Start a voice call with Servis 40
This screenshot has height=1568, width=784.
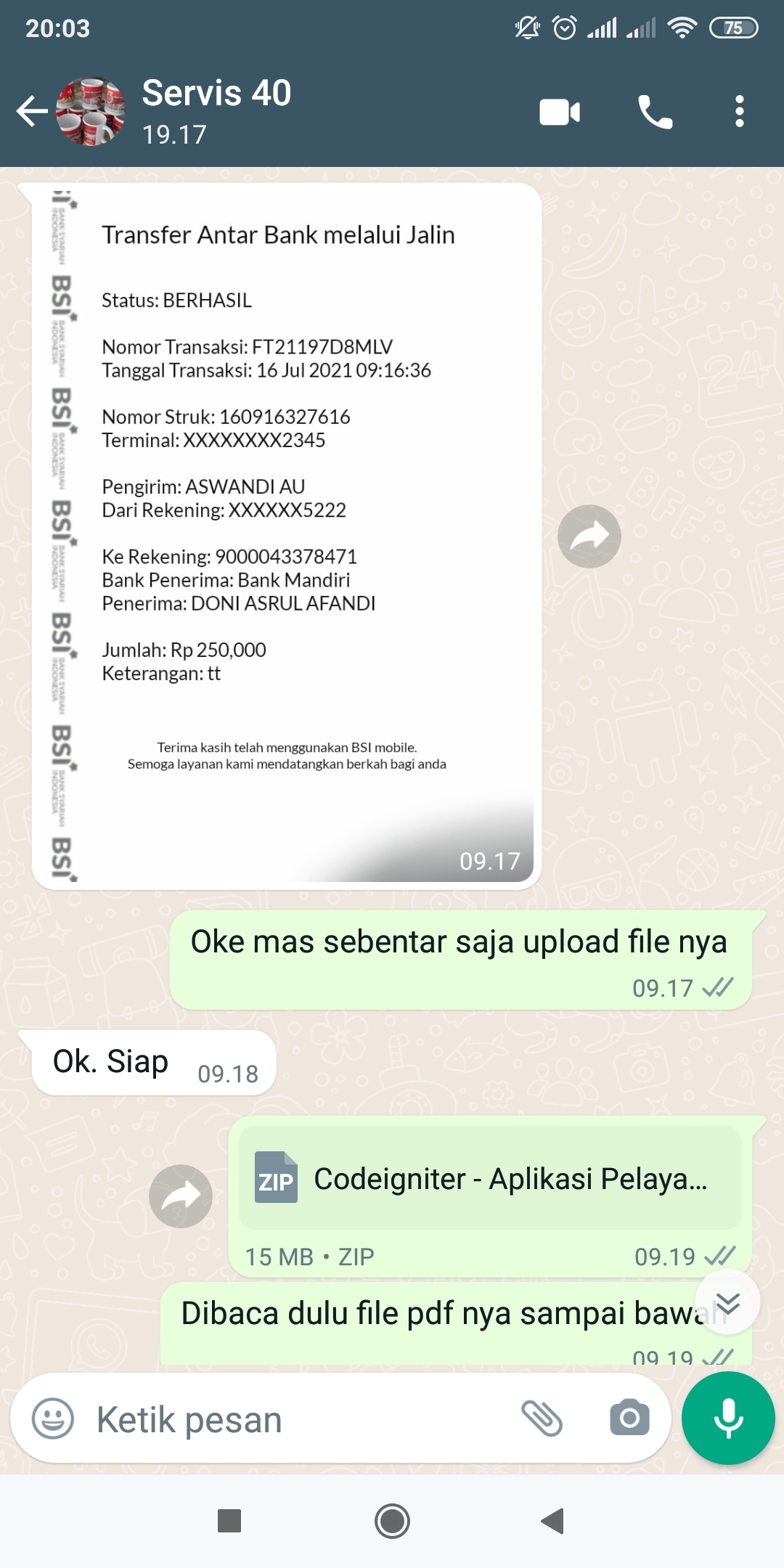pyautogui.click(x=655, y=112)
